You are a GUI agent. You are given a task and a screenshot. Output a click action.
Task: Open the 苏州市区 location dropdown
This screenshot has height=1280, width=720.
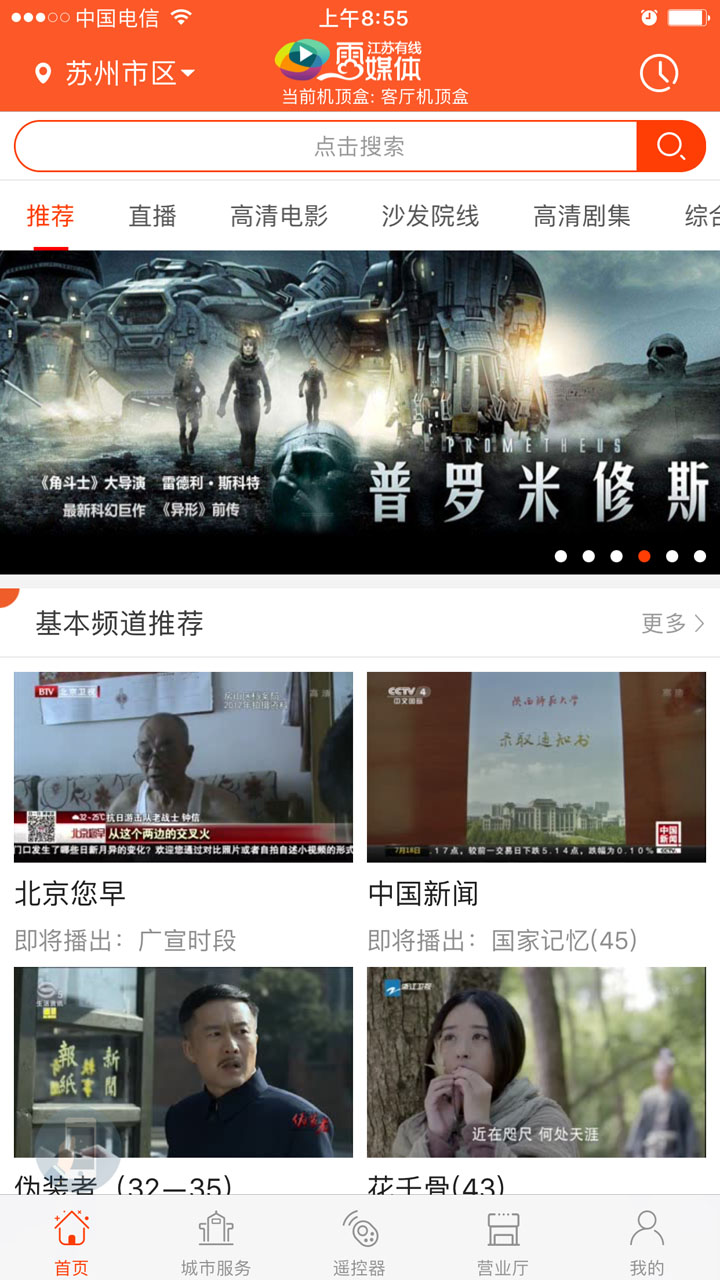point(115,73)
